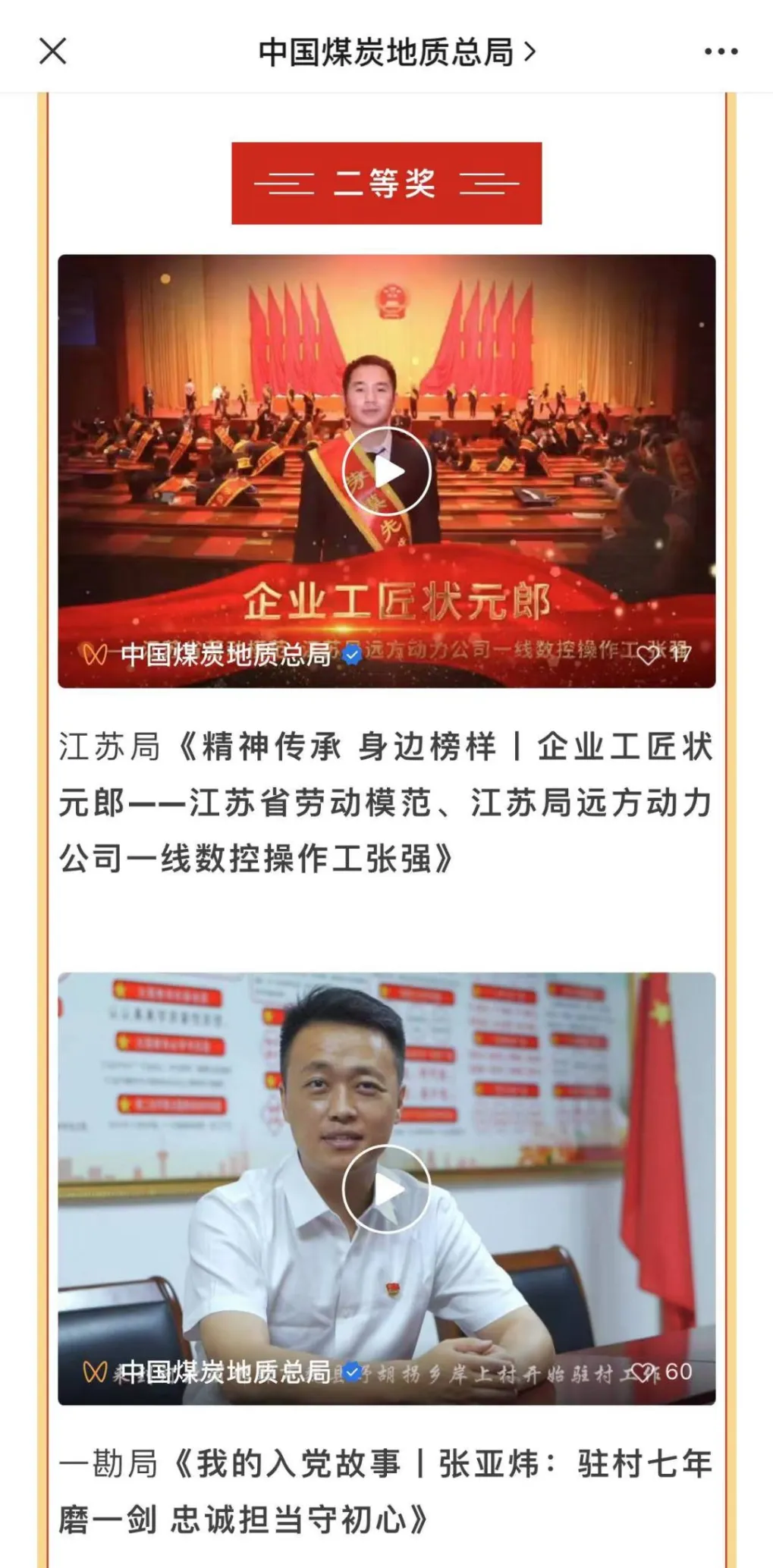
Task: Open channel name on the 张亚炜 video
Action: pos(225,1372)
